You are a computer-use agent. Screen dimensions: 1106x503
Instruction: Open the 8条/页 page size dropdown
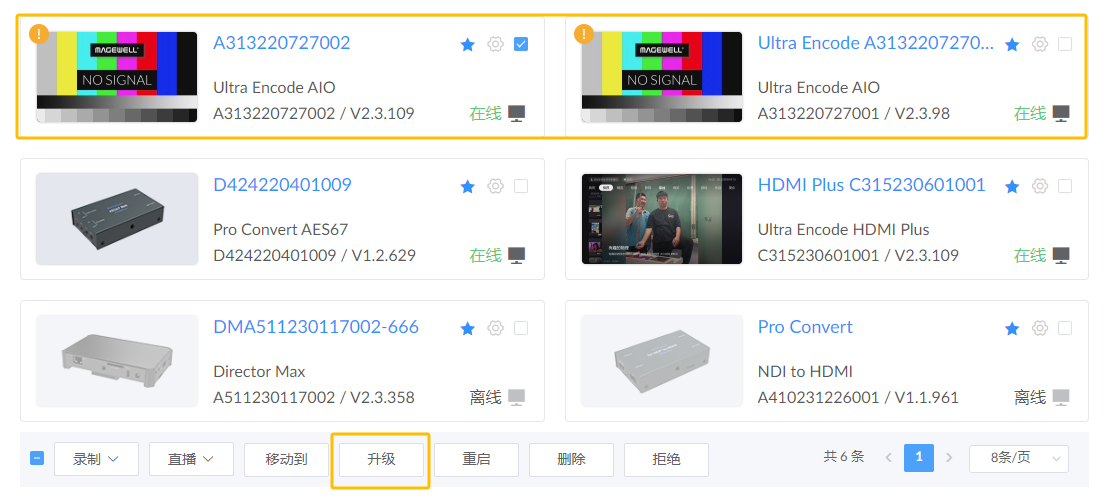[1019, 458]
